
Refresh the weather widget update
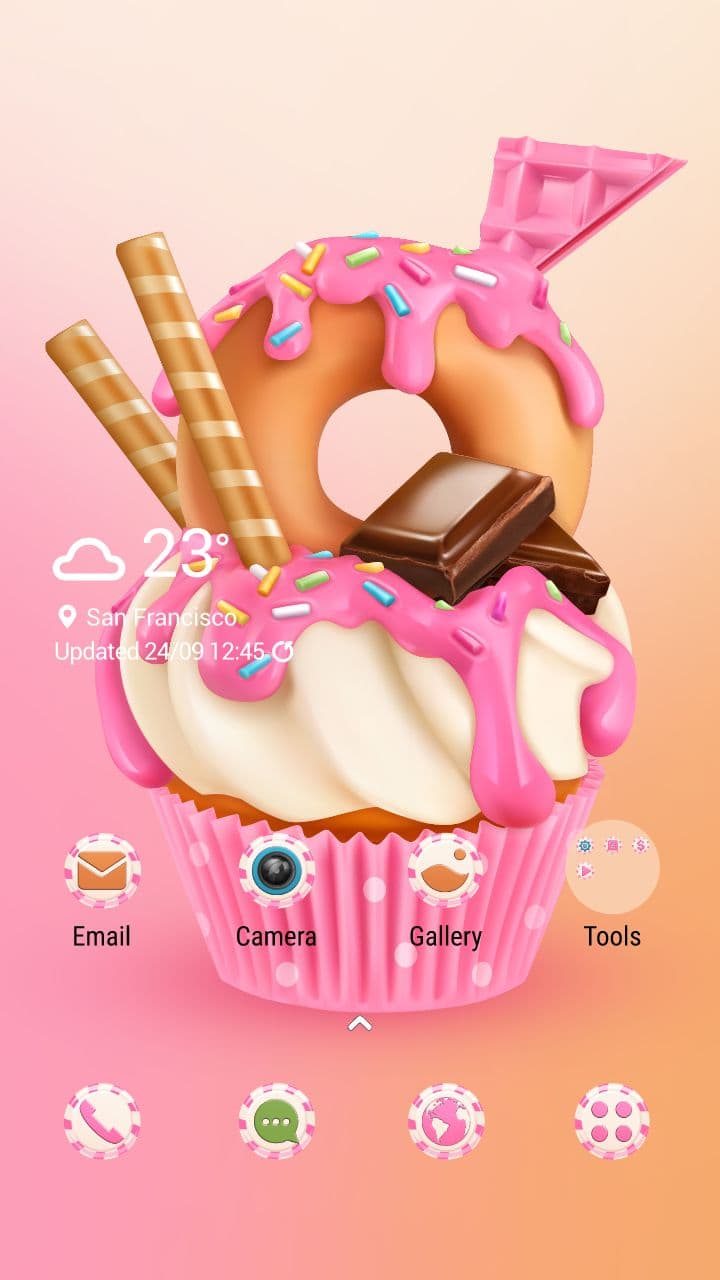(283, 652)
